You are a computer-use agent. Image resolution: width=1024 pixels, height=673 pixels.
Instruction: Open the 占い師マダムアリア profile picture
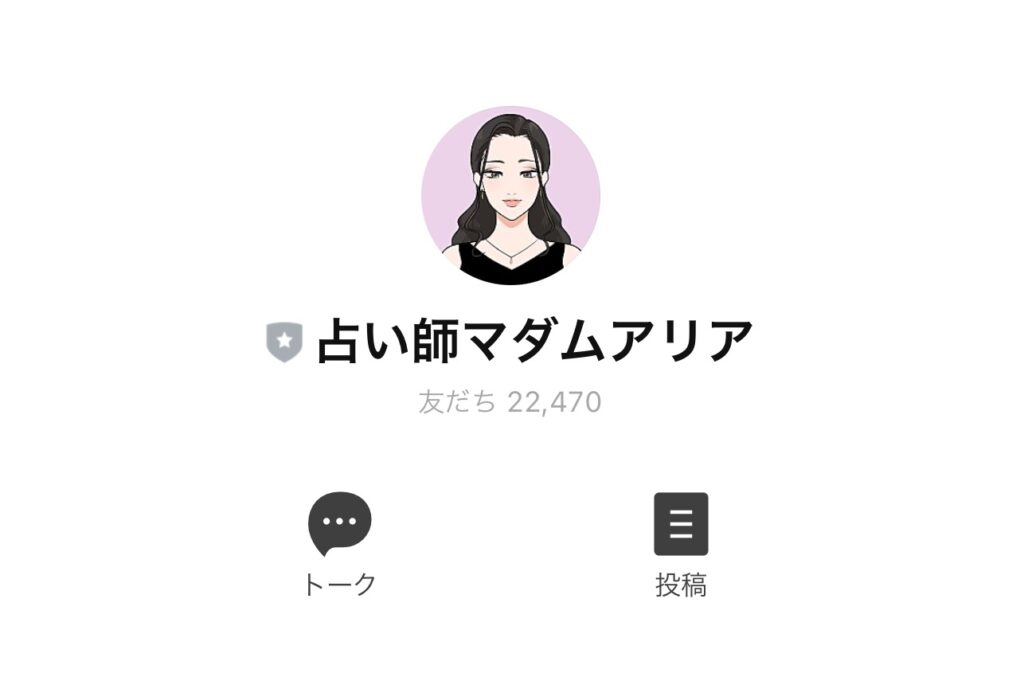(x=510, y=195)
